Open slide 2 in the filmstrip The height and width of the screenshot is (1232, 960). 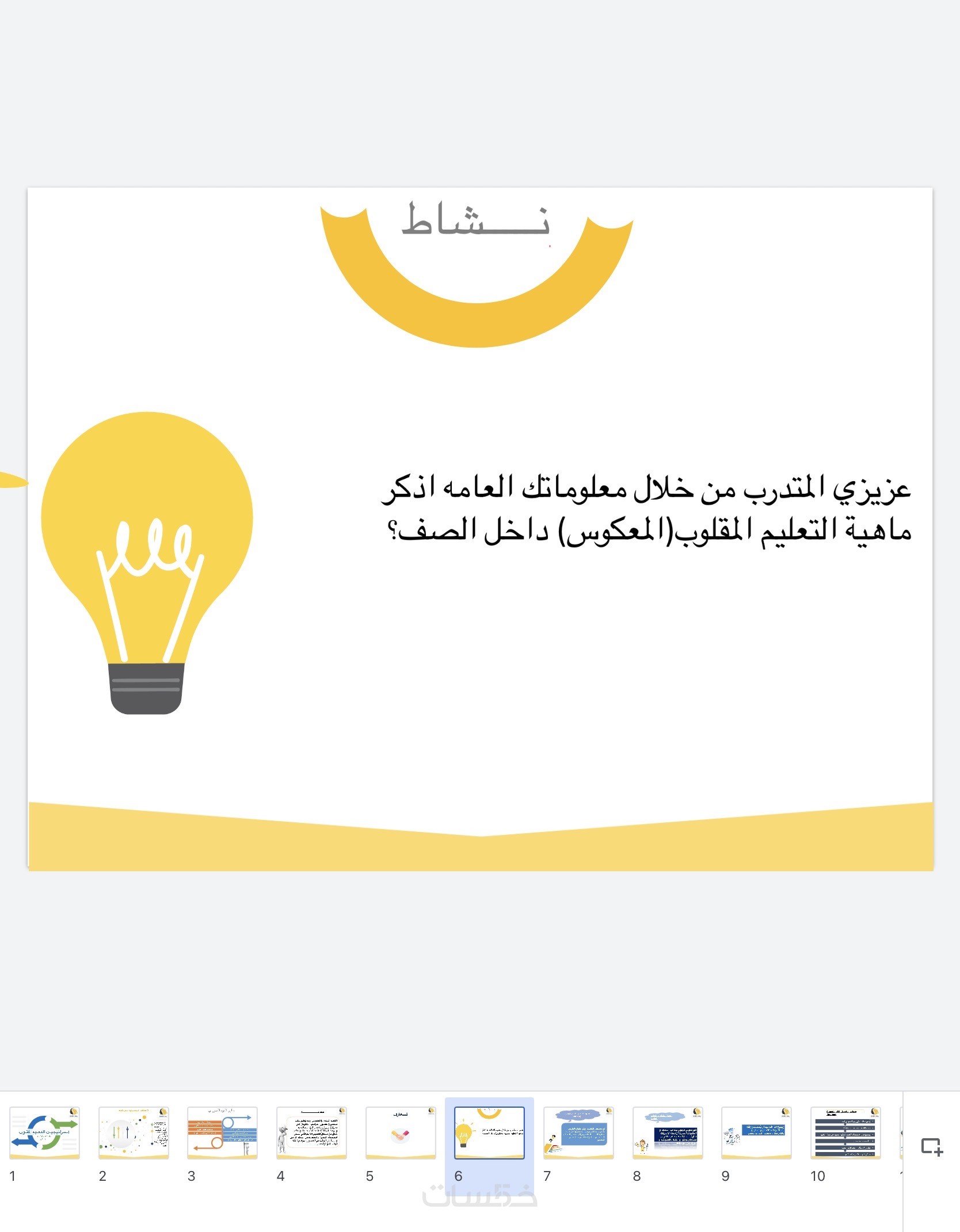(134, 1132)
